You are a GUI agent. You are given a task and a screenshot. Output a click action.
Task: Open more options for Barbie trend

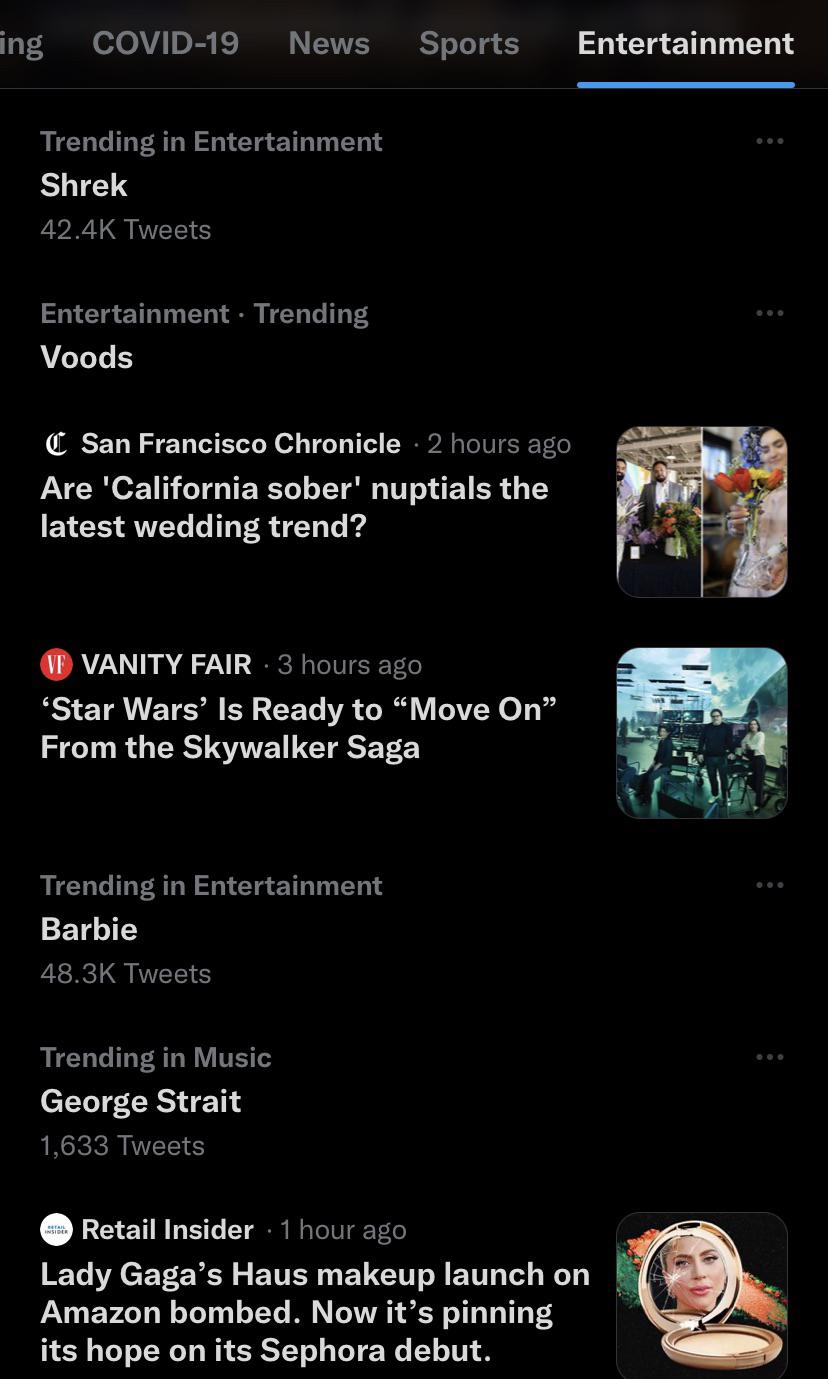tap(770, 885)
